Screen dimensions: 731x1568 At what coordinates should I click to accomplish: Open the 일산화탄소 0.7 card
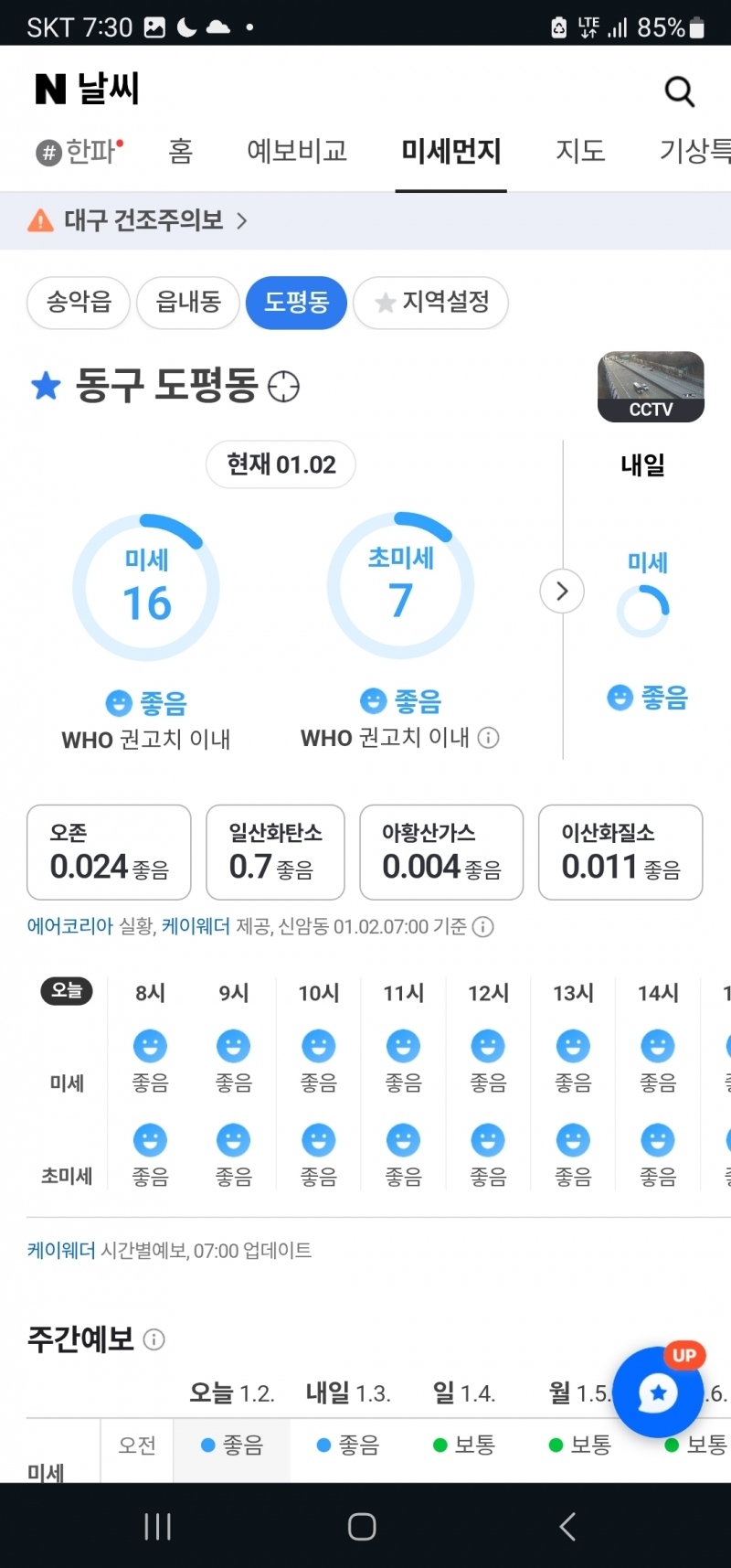275,852
